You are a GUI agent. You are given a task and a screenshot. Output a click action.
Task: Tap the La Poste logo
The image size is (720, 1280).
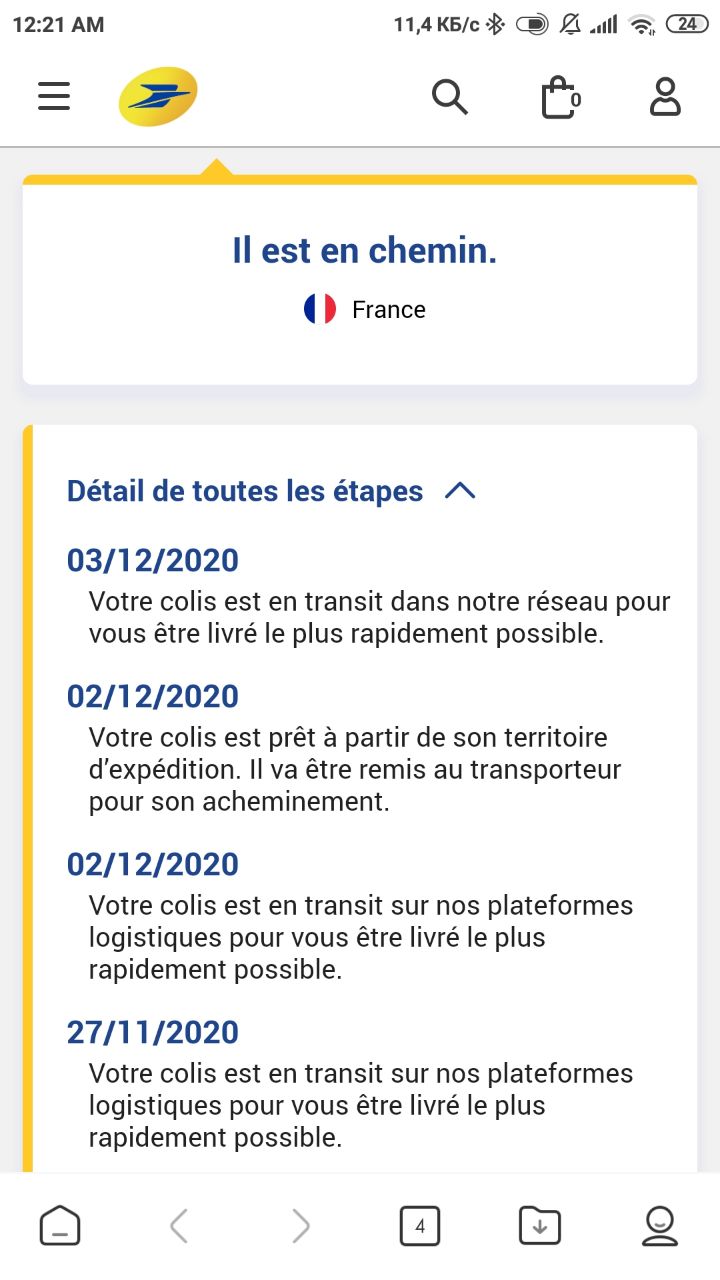(158, 97)
